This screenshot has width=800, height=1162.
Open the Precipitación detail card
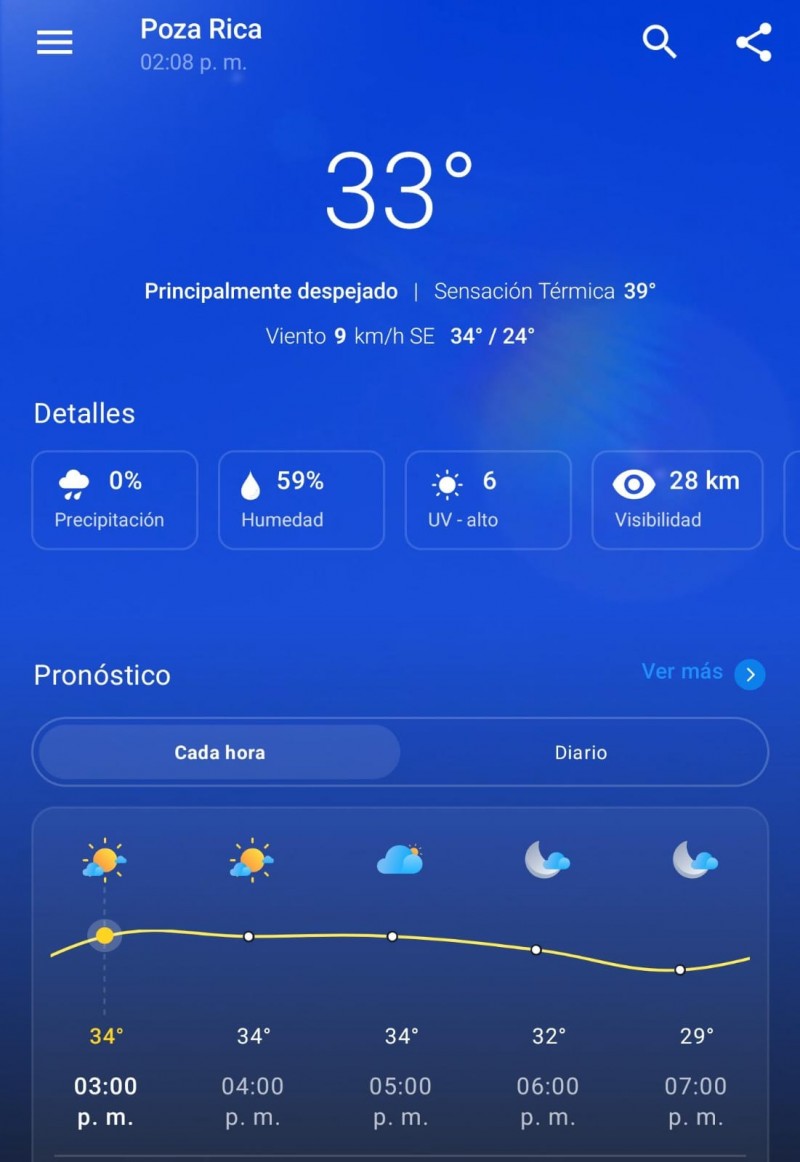click(115, 500)
